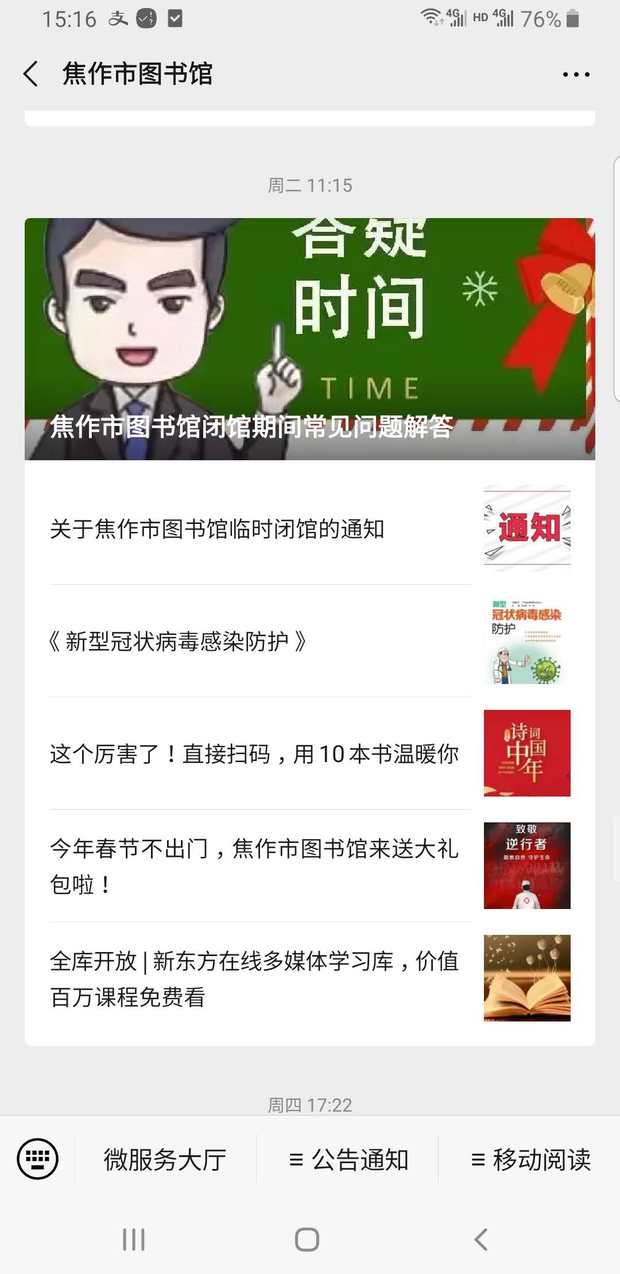Open 关于焦作市图书馆临时闭馆的通知 article

click(x=260, y=529)
